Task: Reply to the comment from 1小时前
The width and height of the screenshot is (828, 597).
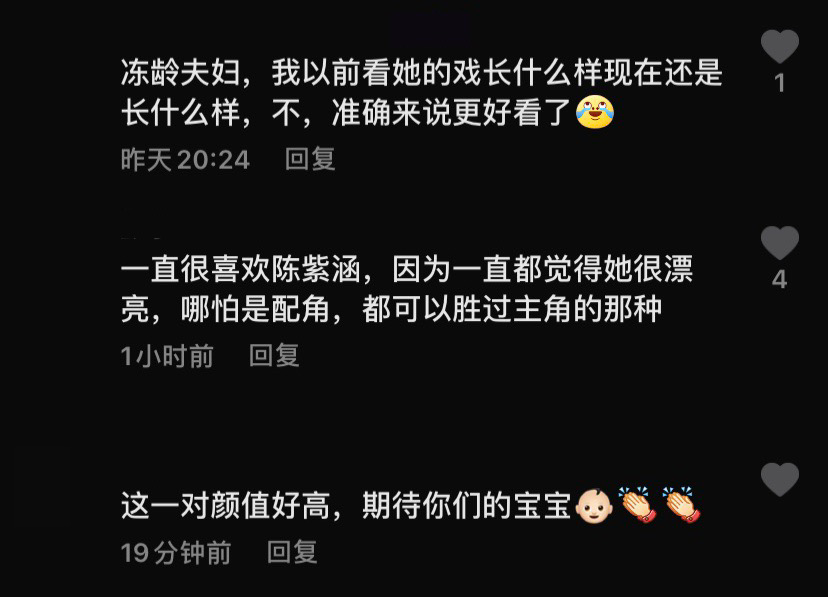Action: click(x=274, y=355)
